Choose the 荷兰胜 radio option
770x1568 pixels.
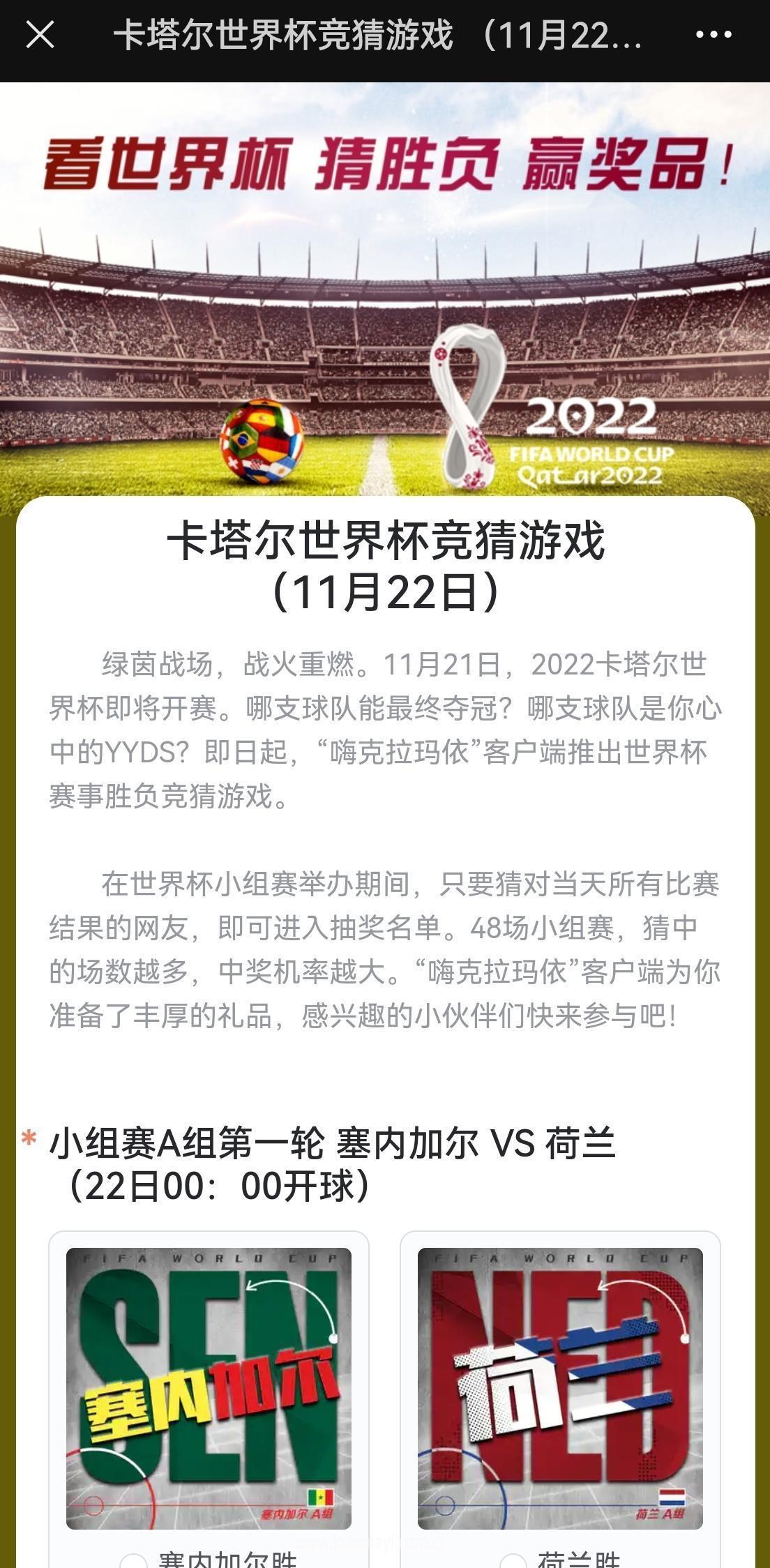[x=513, y=1561]
